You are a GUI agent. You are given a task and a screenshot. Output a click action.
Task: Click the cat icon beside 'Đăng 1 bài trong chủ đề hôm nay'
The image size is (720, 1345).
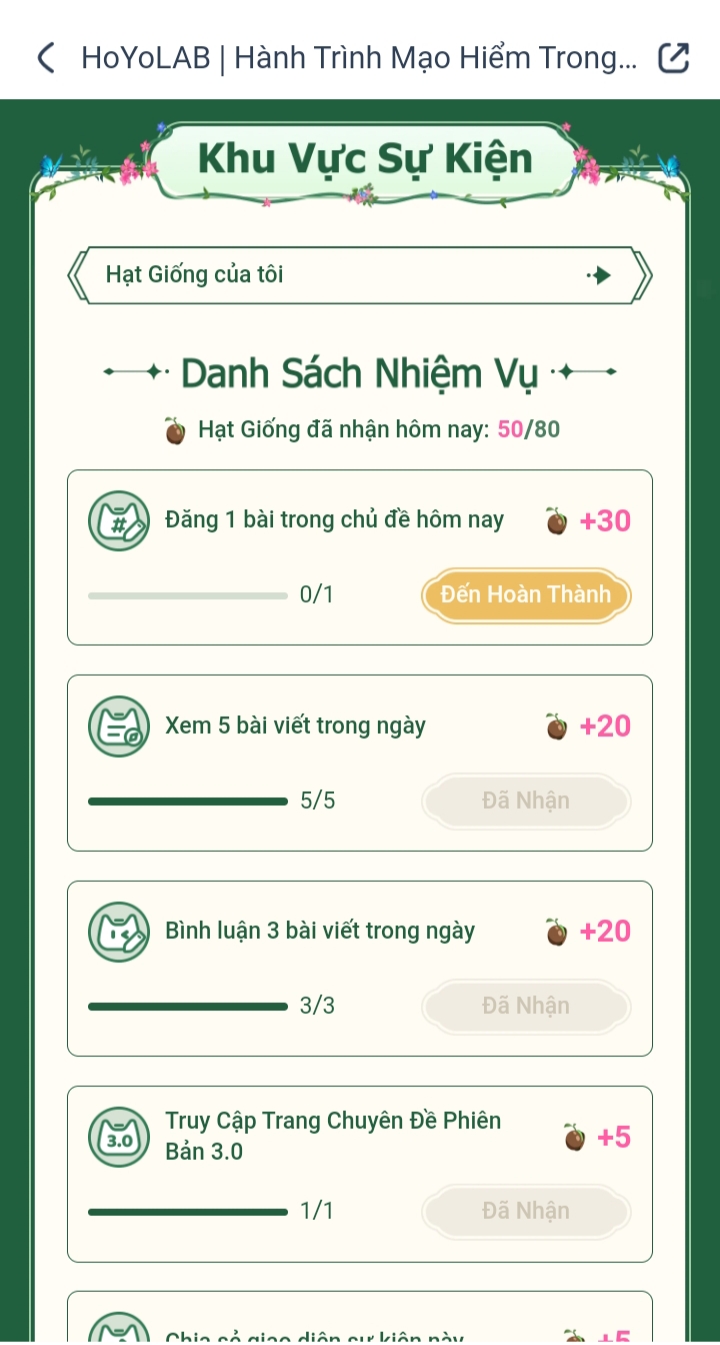(119, 520)
